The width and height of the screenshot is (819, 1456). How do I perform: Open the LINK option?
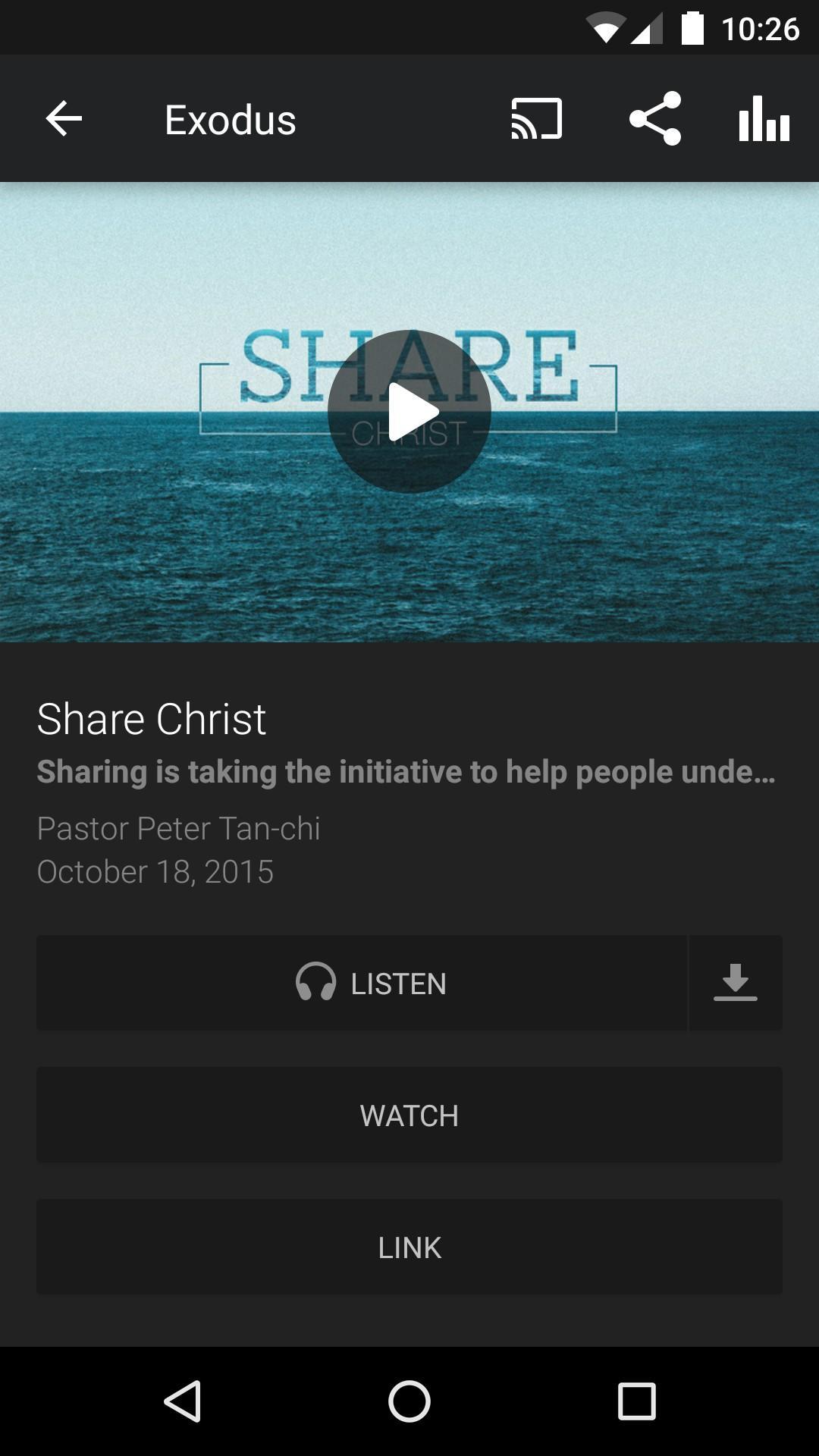click(x=409, y=1247)
